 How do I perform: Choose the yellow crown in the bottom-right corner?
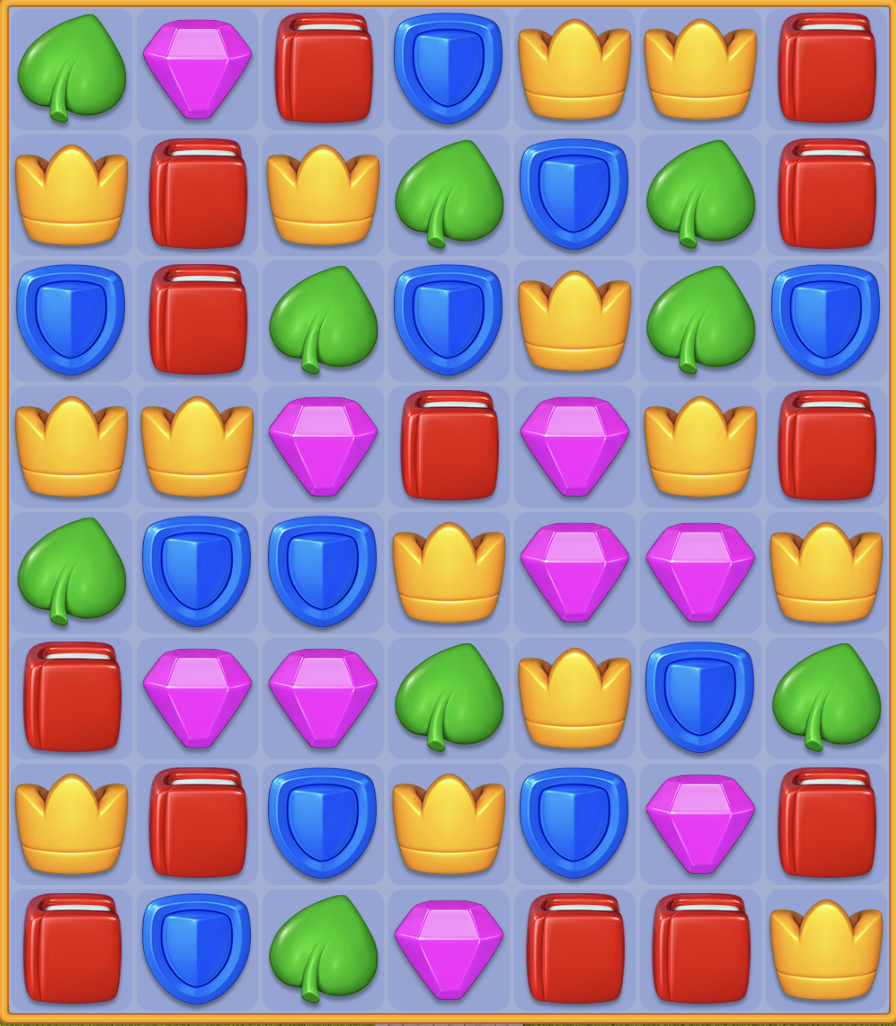point(826,948)
